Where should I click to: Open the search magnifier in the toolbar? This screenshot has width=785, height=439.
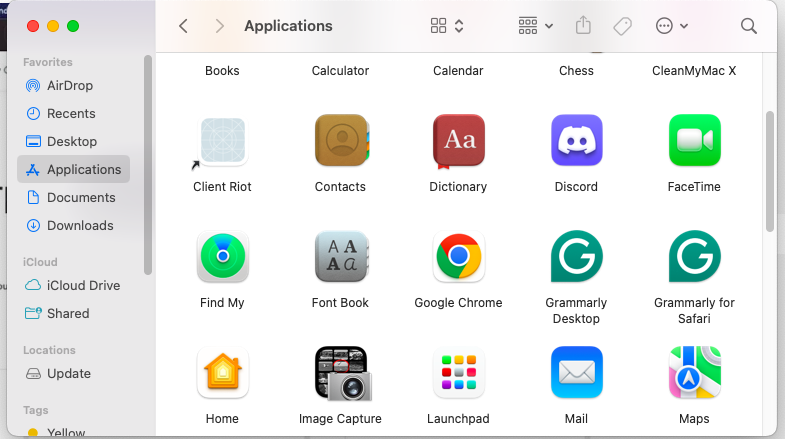pyautogui.click(x=749, y=26)
